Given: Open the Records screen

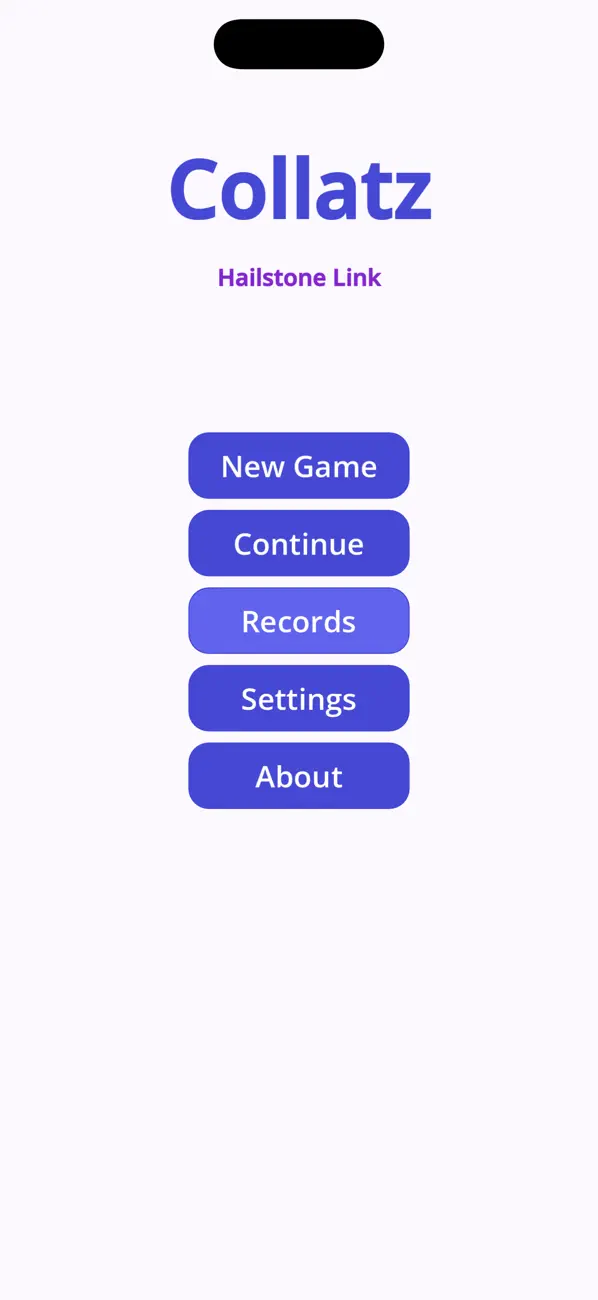Looking at the screenshot, I should tap(299, 621).
